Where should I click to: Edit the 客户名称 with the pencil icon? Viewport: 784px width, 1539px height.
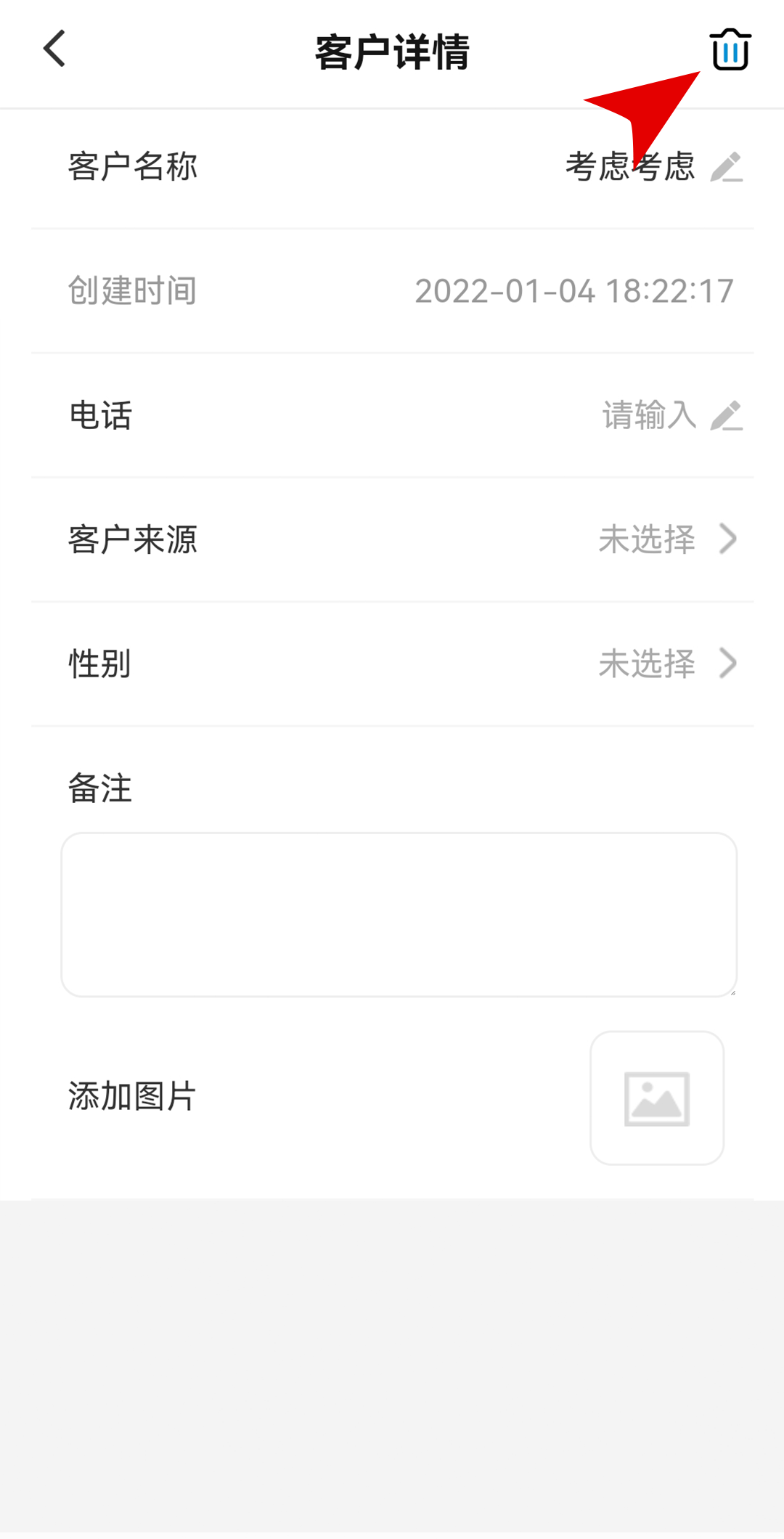727,167
